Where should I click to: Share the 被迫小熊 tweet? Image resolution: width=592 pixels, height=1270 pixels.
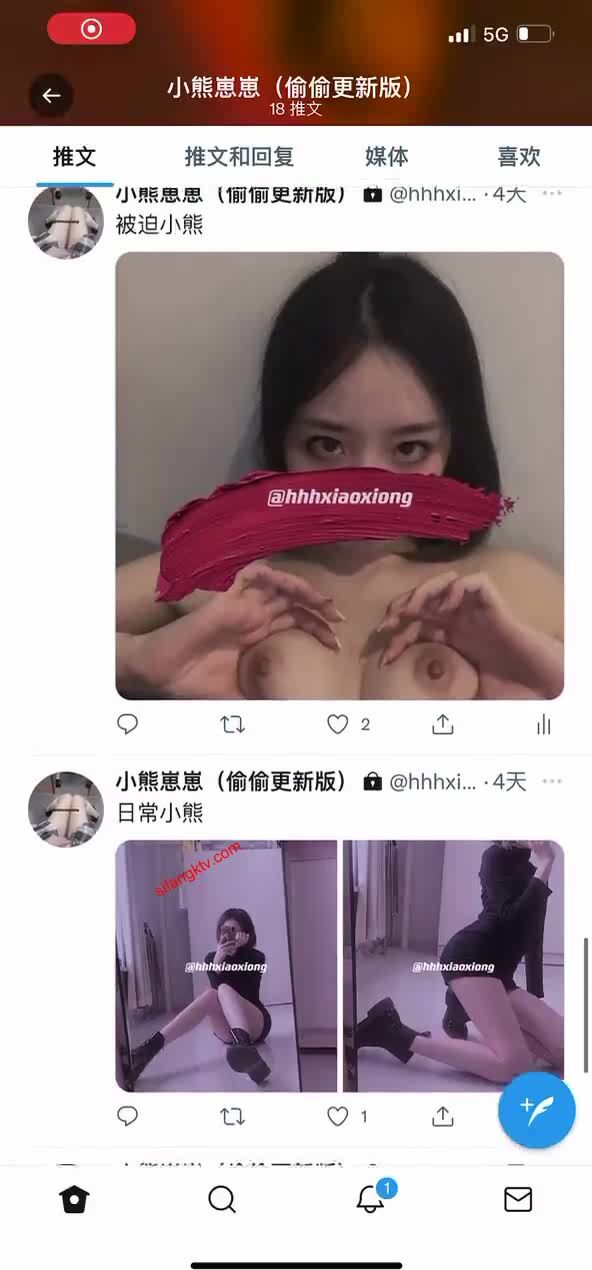(x=443, y=724)
